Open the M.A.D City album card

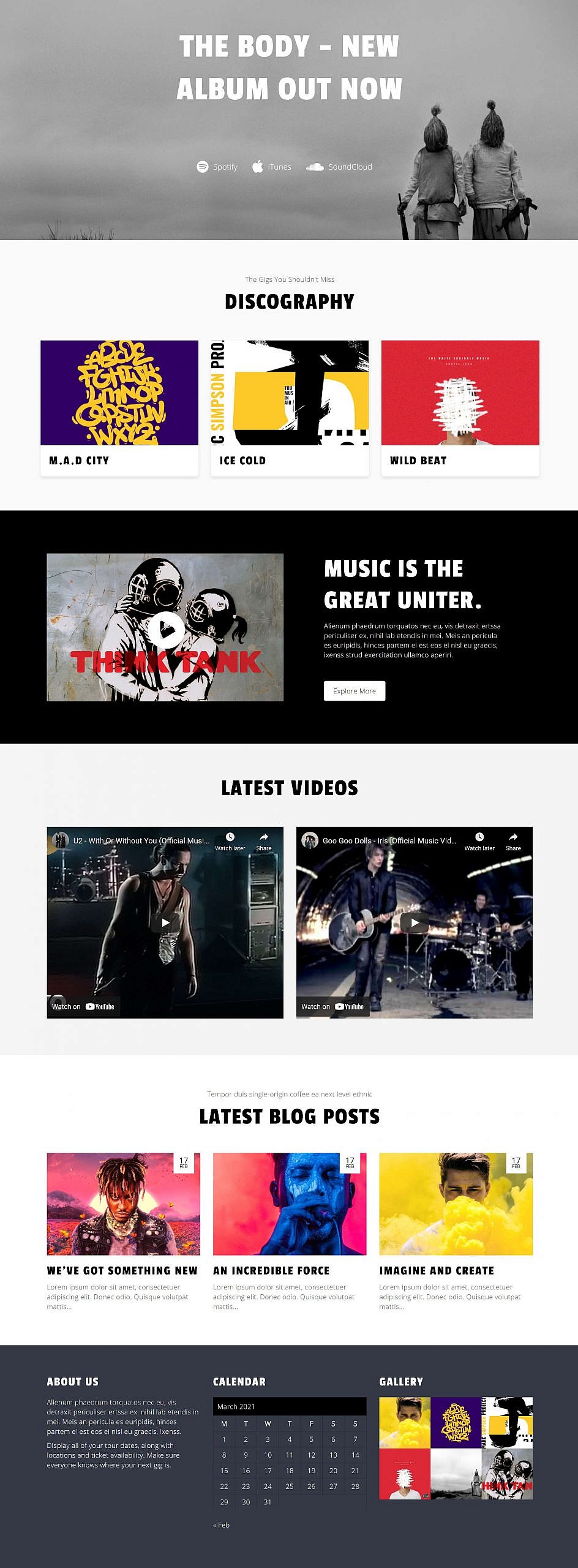(x=119, y=407)
